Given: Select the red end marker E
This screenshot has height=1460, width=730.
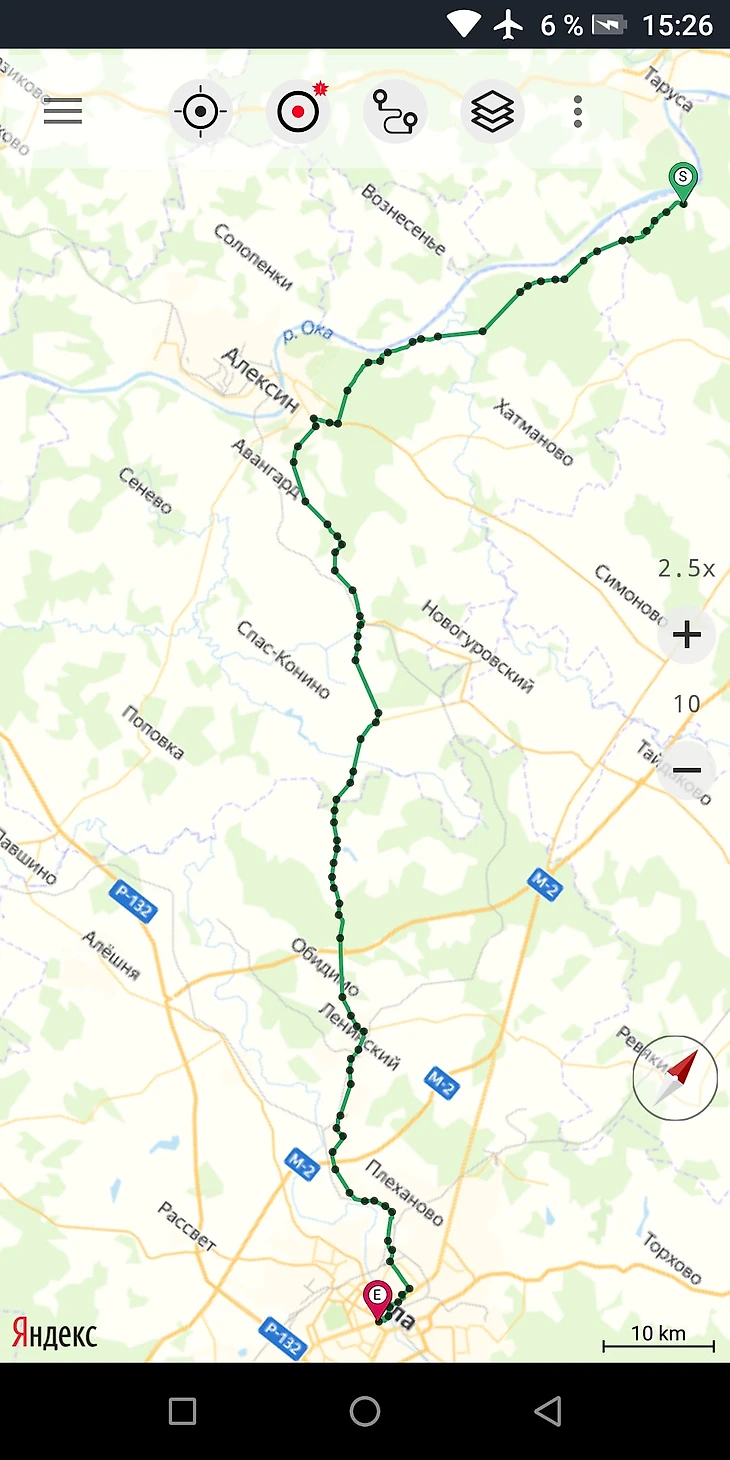Looking at the screenshot, I should 377,1298.
